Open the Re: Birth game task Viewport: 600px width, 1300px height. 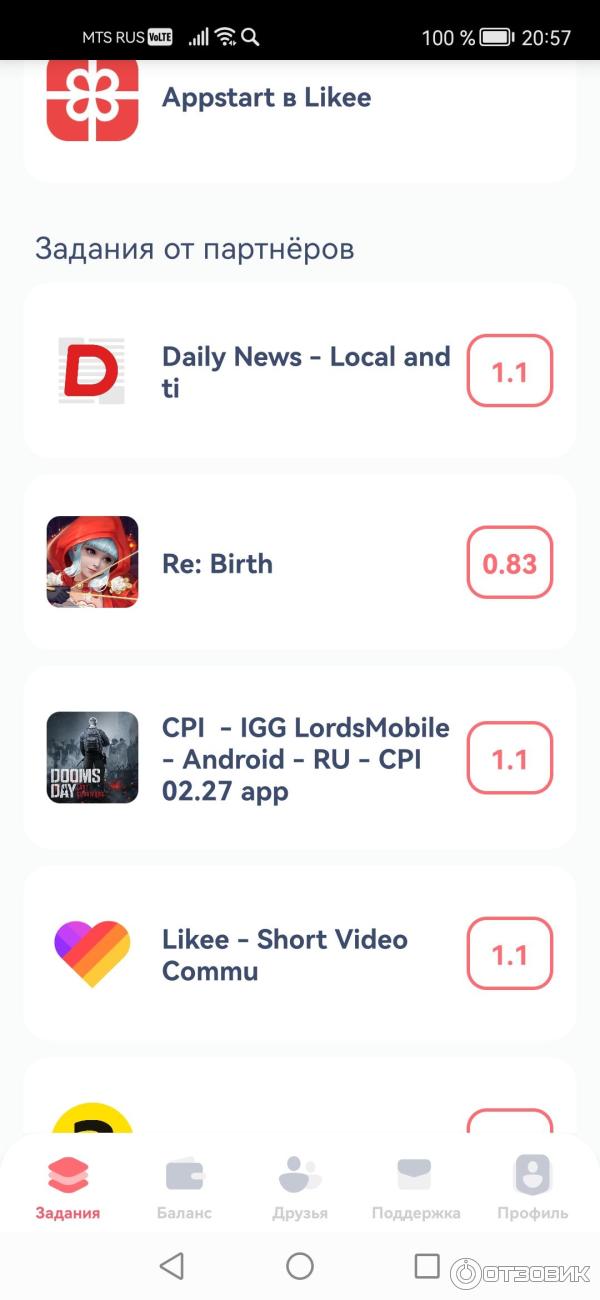coord(217,563)
